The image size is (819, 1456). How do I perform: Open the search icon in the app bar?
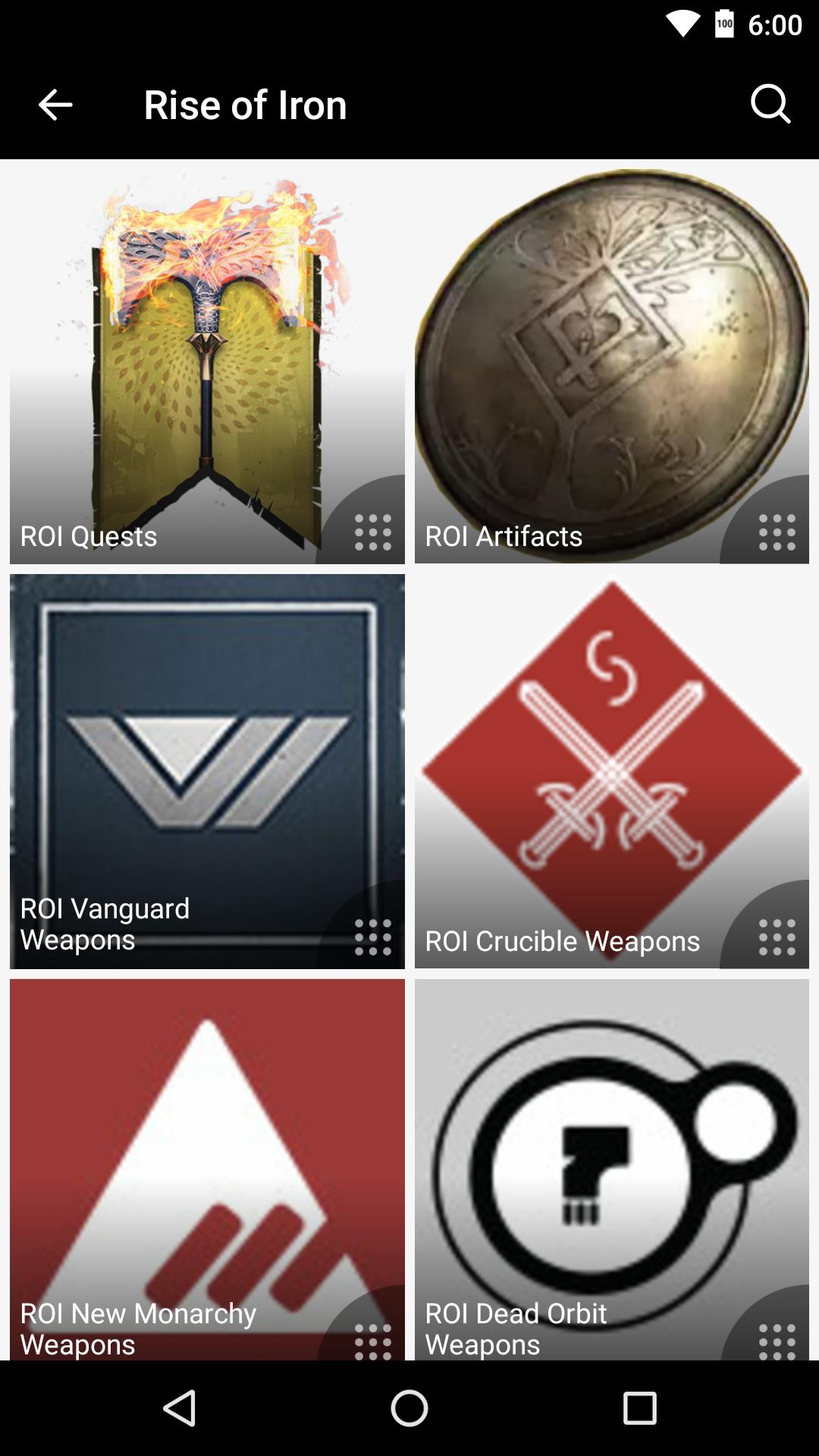point(770,104)
